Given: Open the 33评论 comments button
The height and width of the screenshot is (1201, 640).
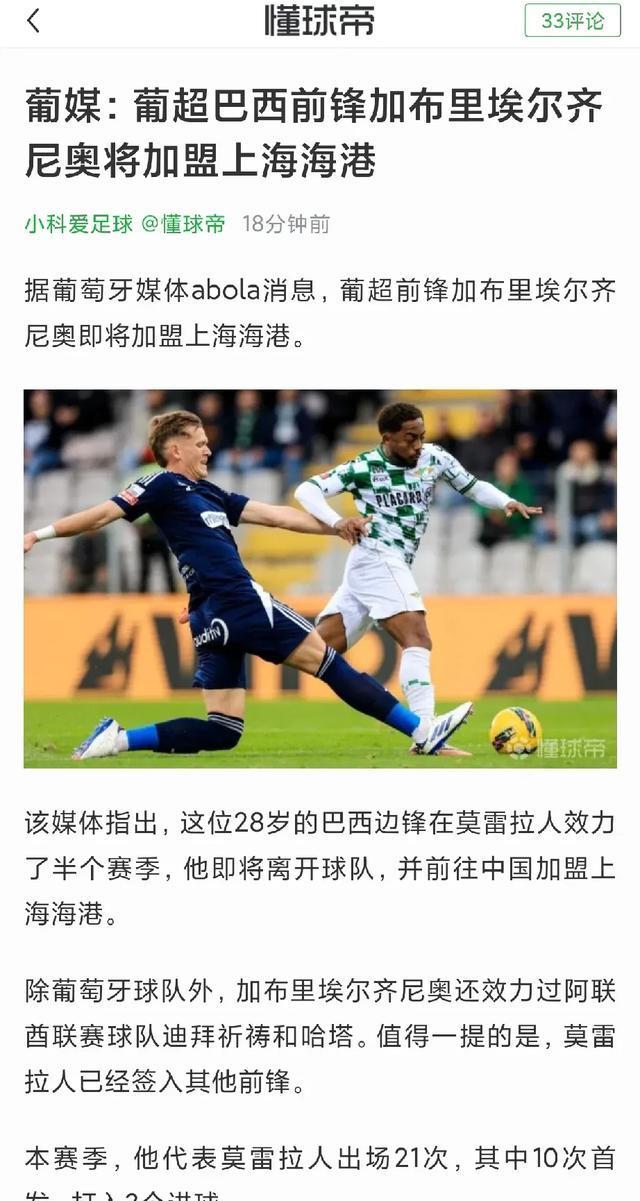Looking at the screenshot, I should pos(572,20).
